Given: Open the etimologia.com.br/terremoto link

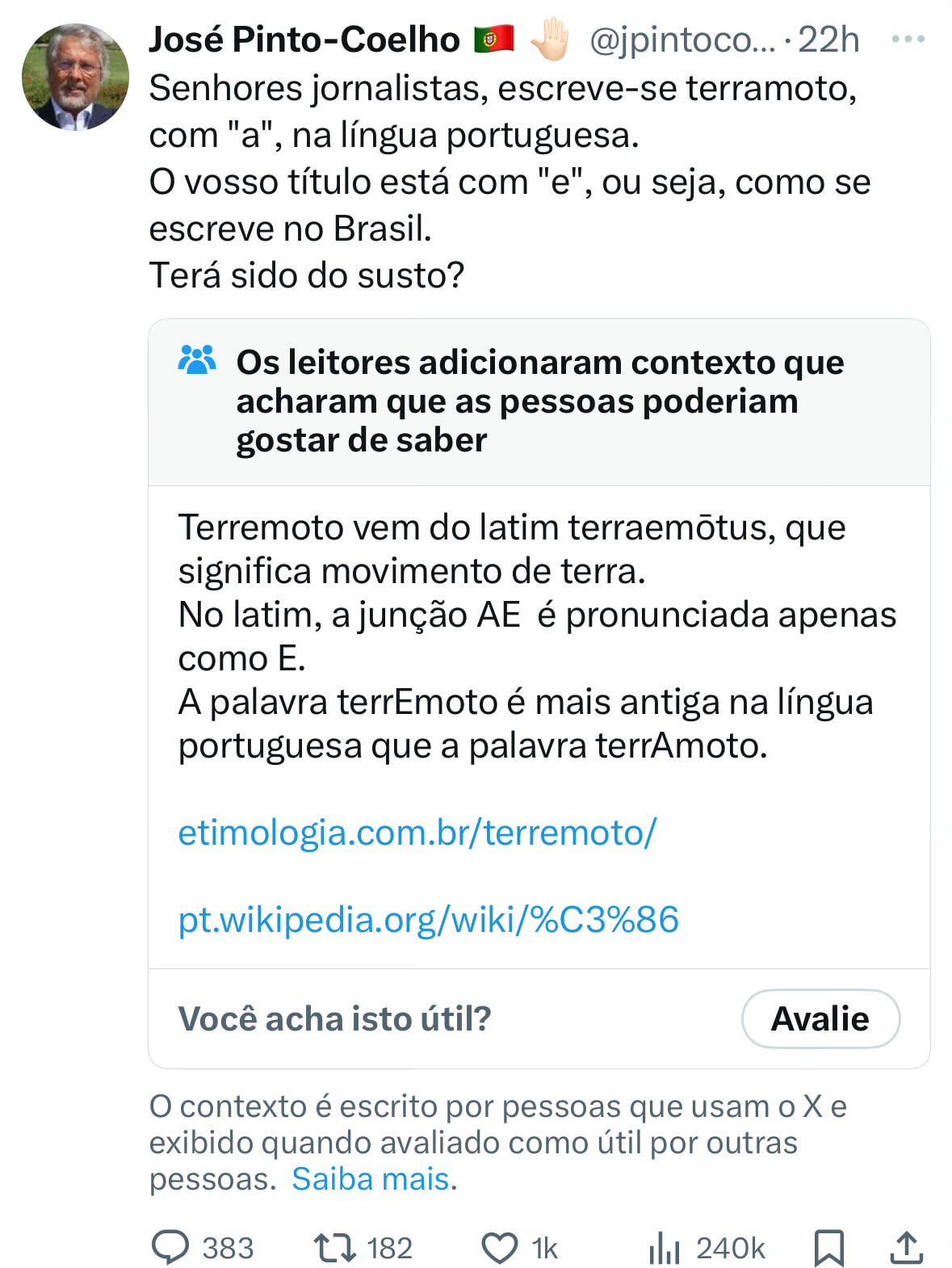Looking at the screenshot, I should [417, 832].
